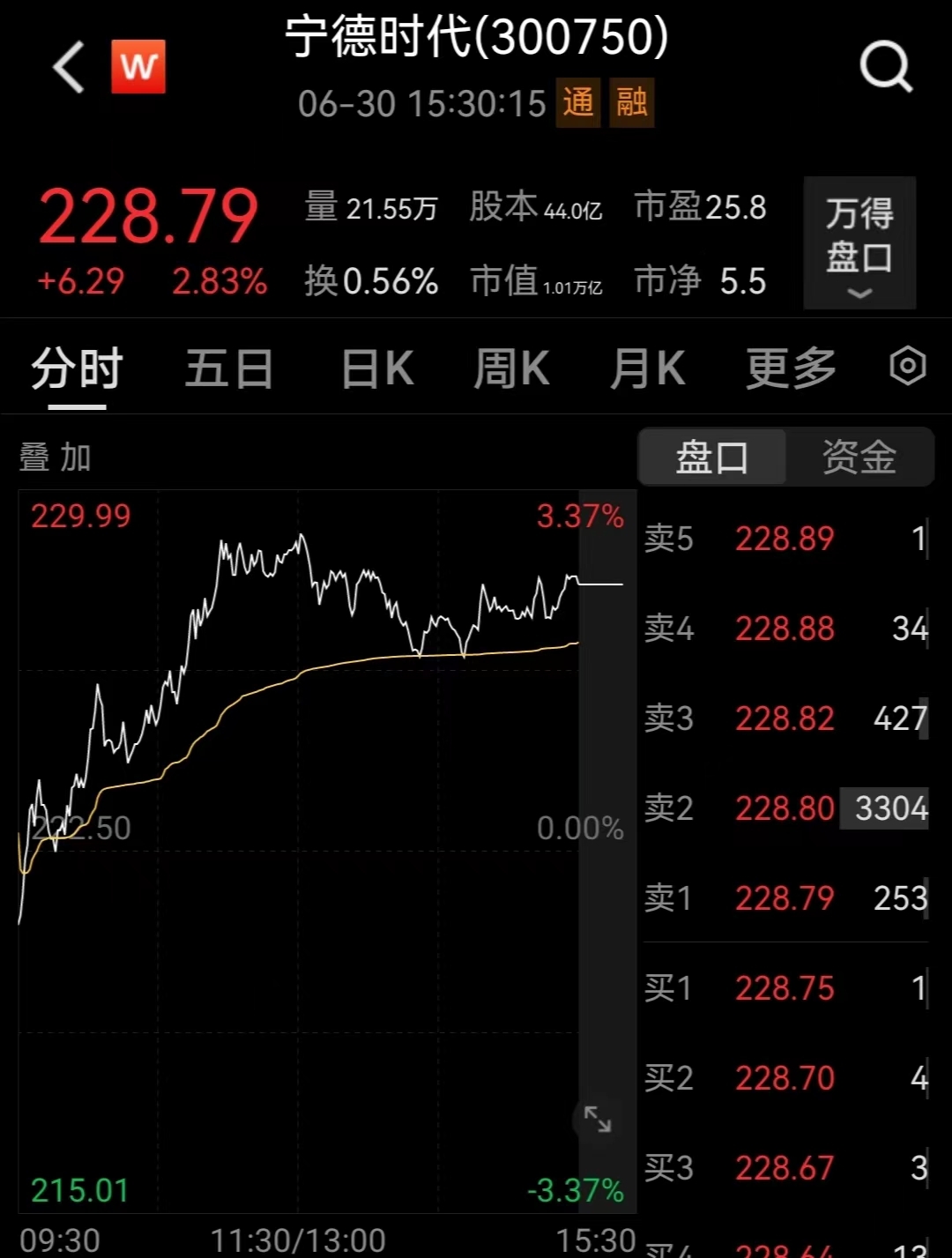This screenshot has height=1258, width=952.
Task: Open the 更多 chart options
Action: [x=791, y=368]
